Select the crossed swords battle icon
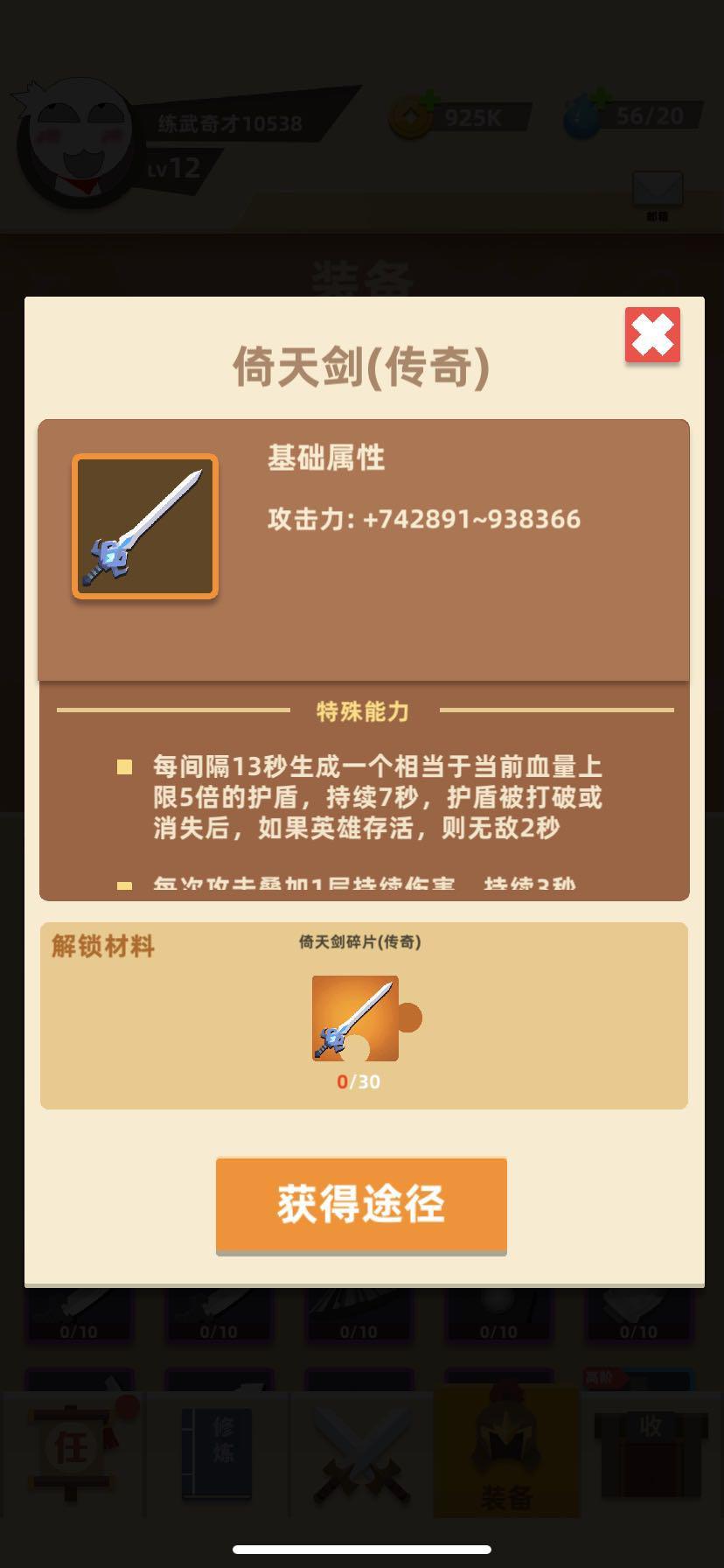Screen dimensions: 724x1568 359,1452
